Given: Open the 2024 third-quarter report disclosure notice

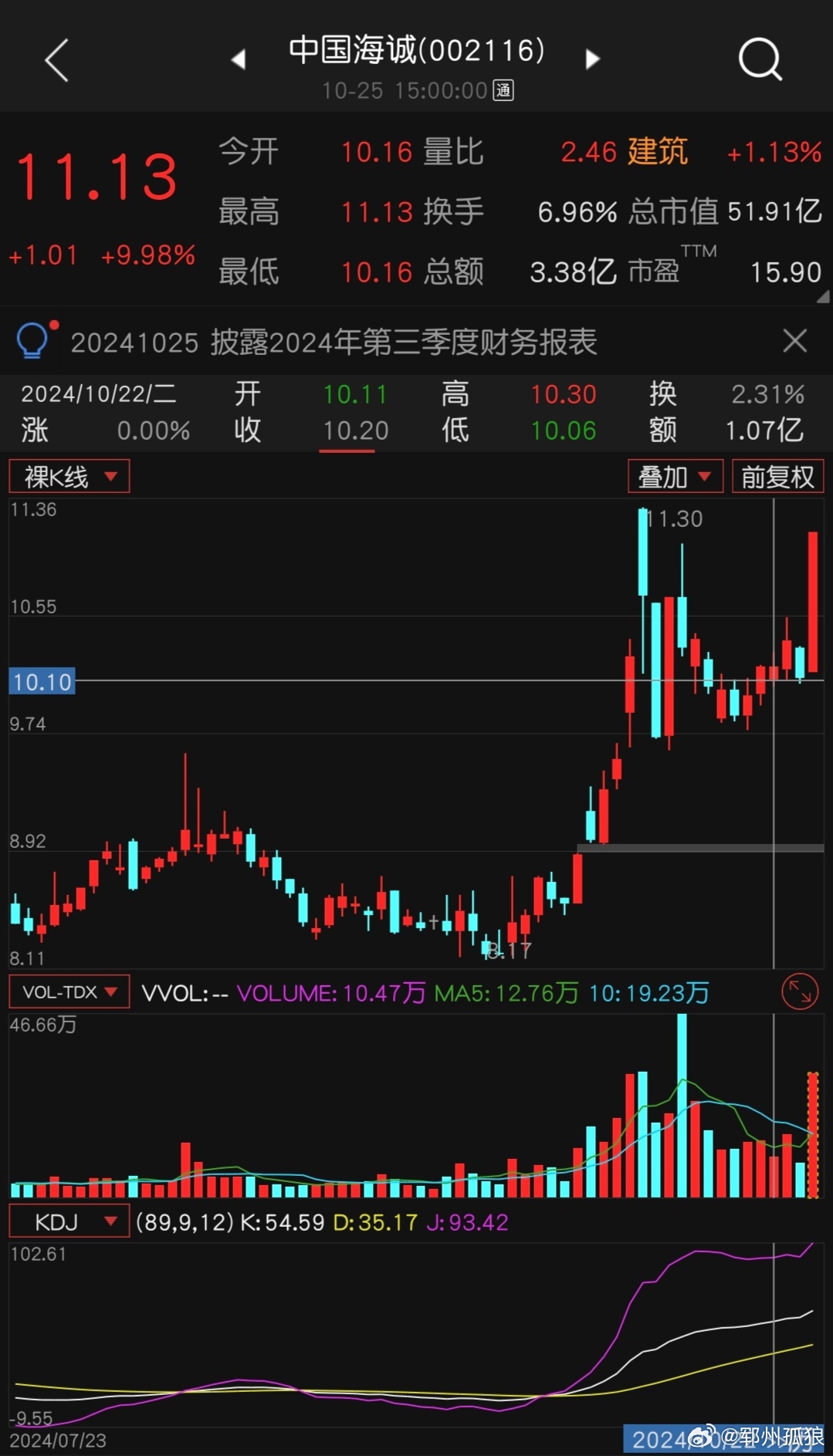Looking at the screenshot, I should (334, 342).
